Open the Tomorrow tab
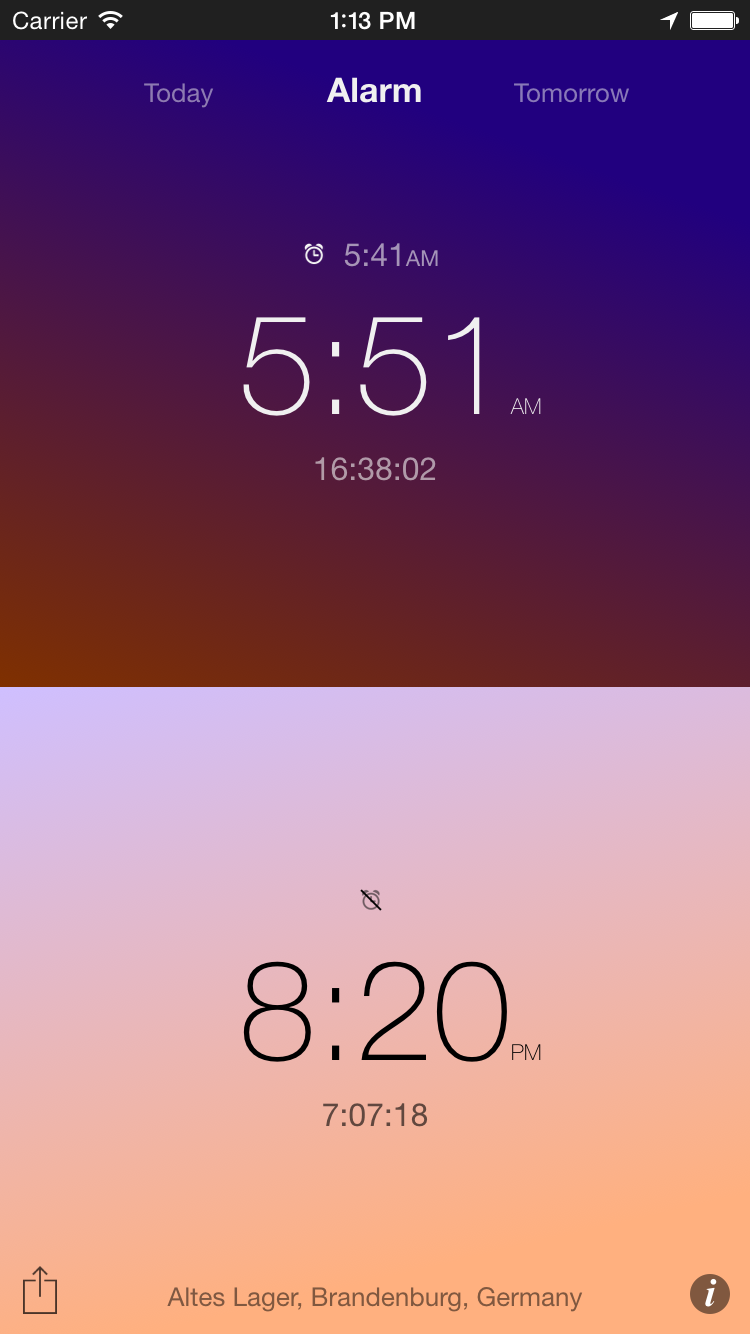This screenshot has height=1334, width=750. click(571, 94)
